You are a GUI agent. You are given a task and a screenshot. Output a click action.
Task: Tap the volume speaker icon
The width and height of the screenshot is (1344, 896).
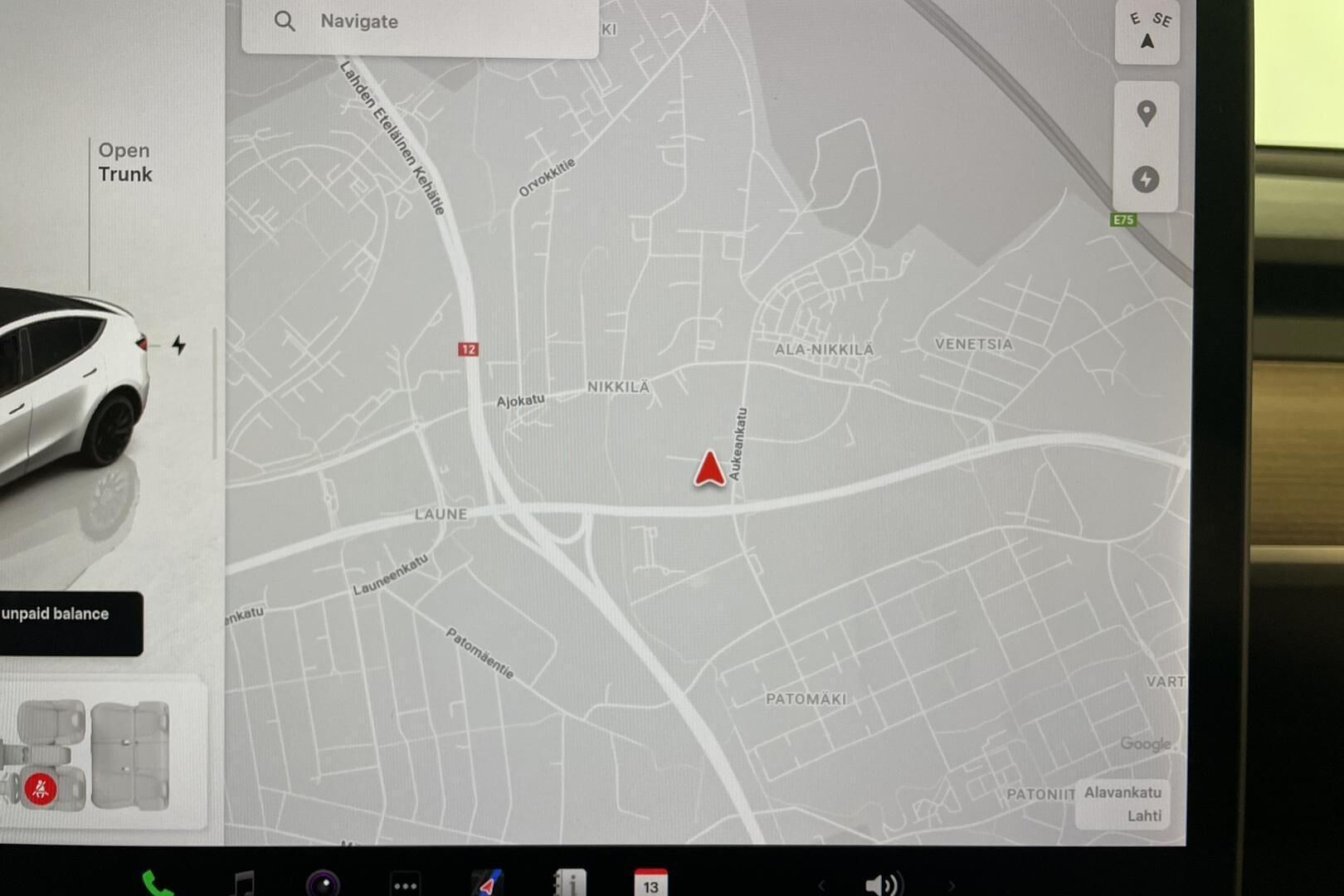(x=882, y=885)
